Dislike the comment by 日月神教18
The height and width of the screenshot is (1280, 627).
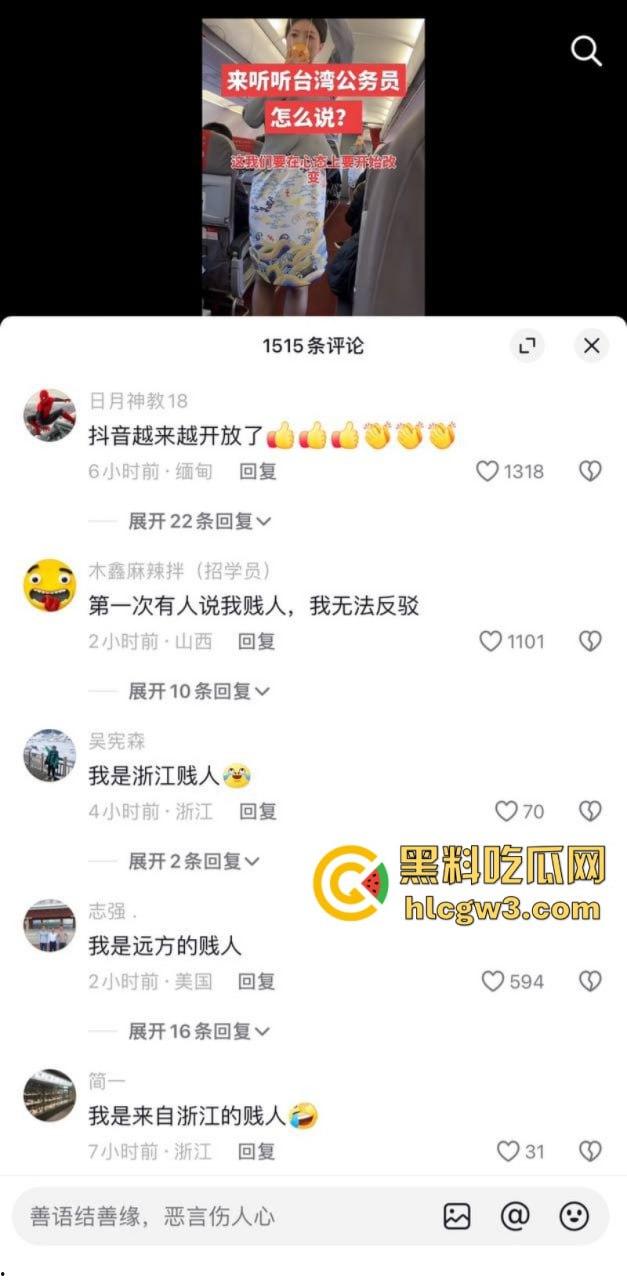590,471
